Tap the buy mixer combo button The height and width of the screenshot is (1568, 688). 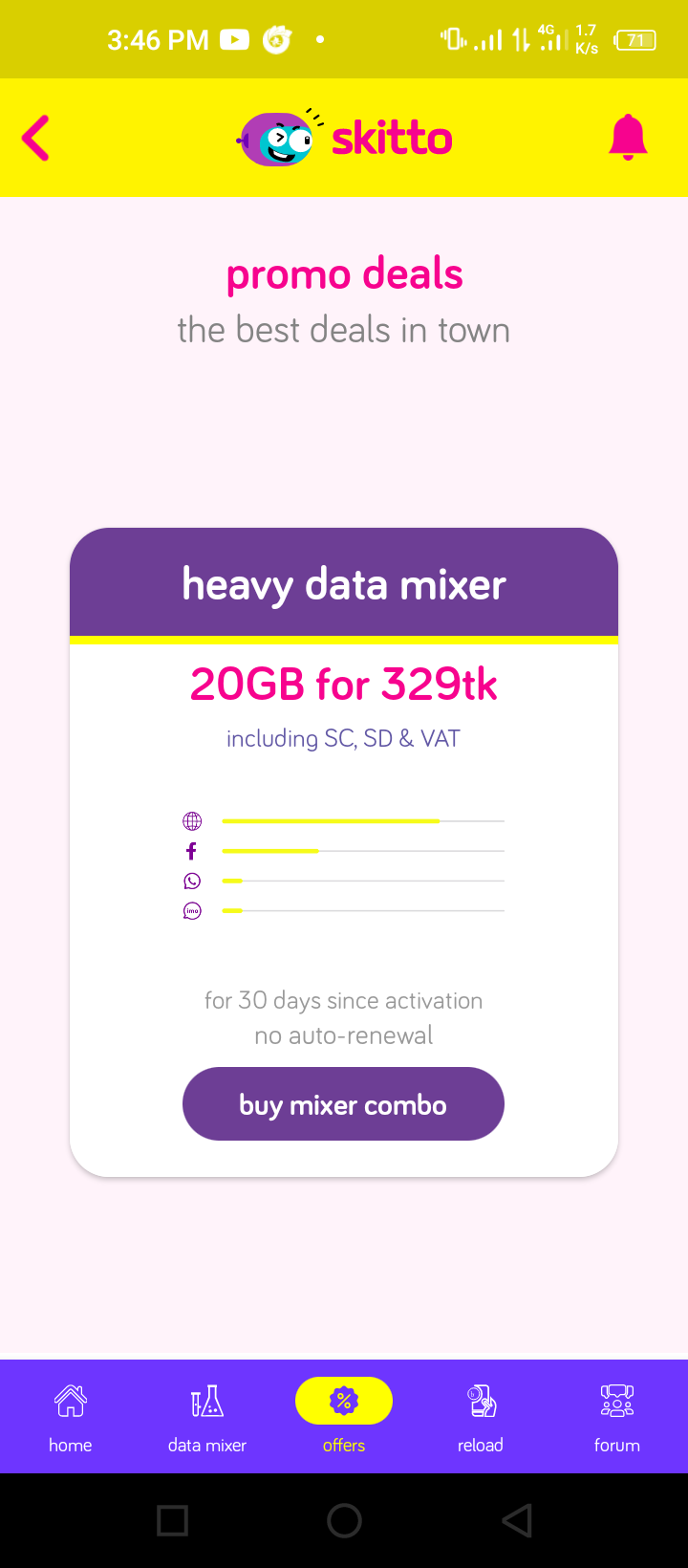point(343,1104)
